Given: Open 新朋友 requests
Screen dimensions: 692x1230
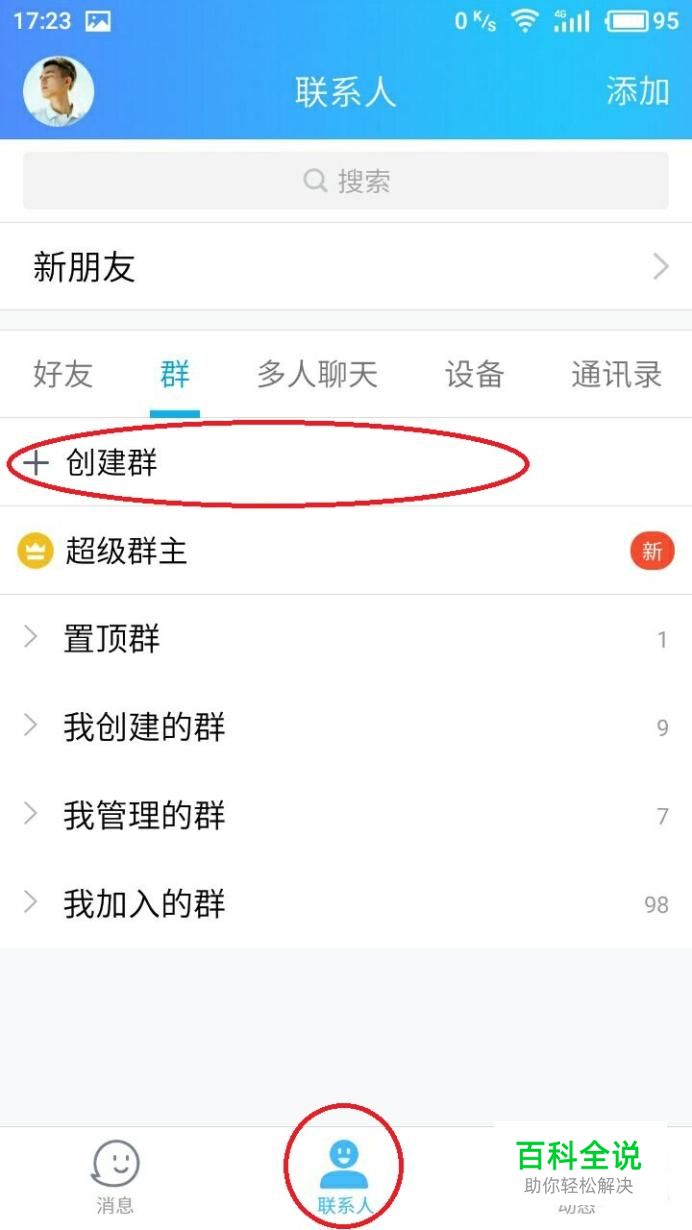Looking at the screenshot, I should coord(346,267).
